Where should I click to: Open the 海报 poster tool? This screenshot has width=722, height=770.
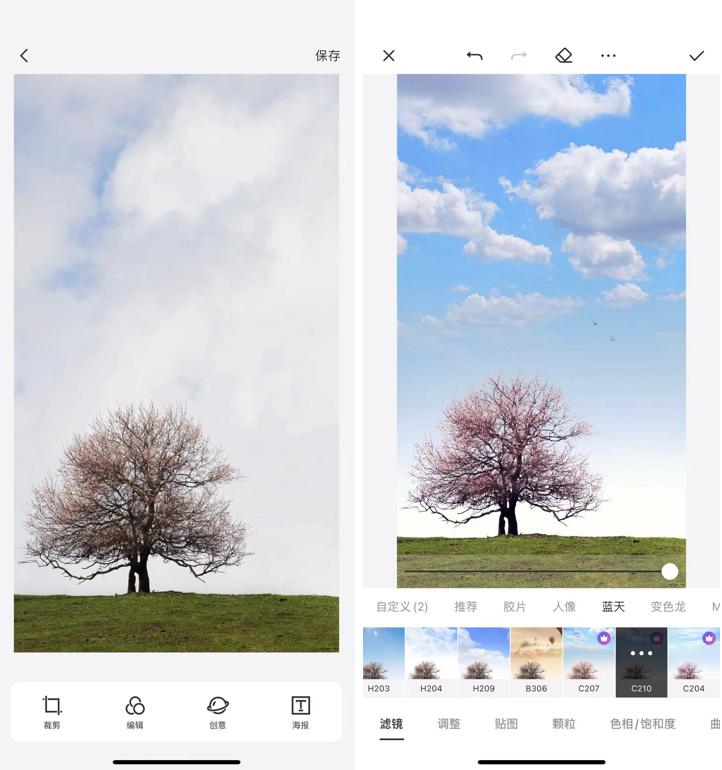300,712
